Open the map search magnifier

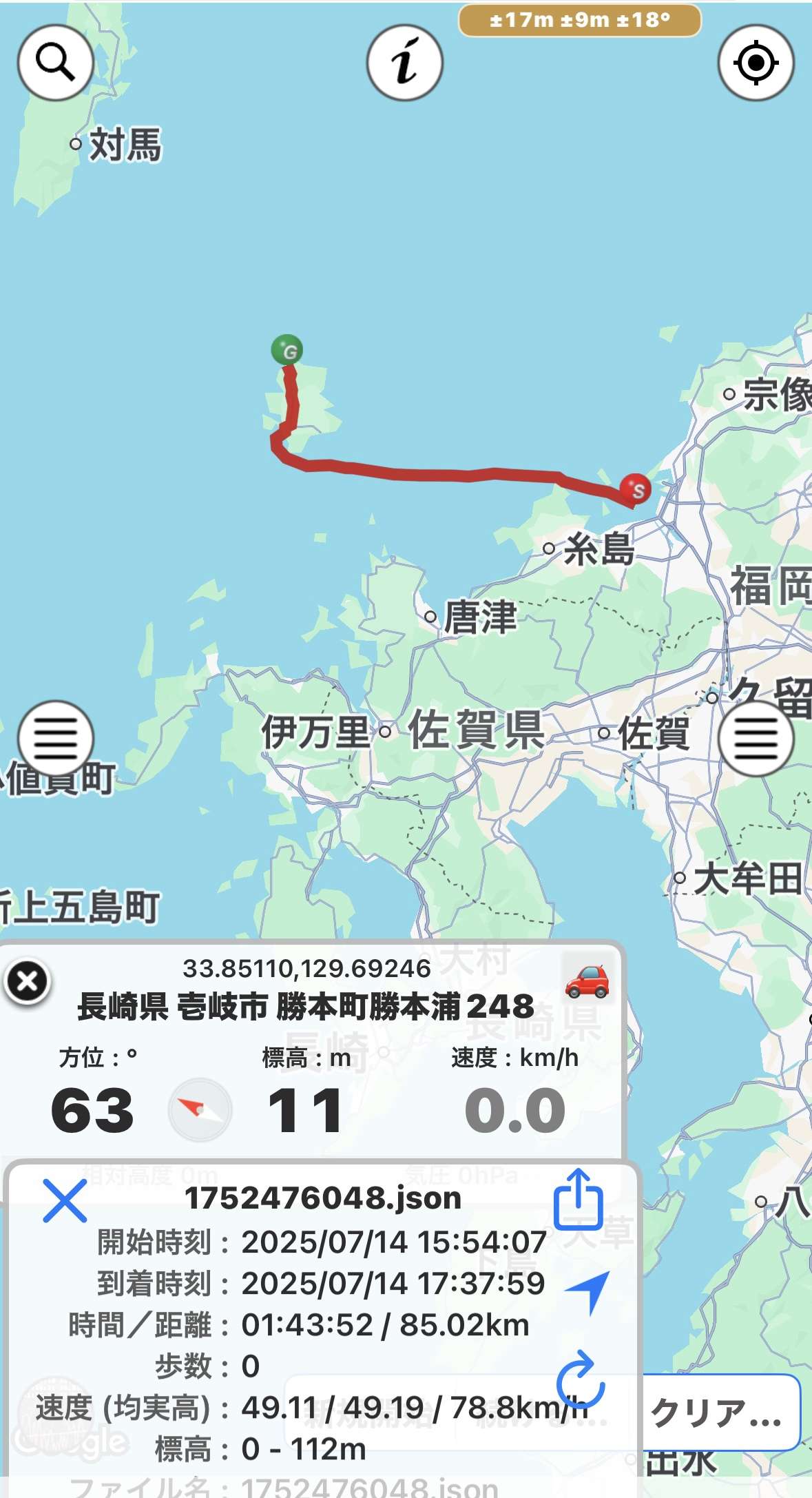55,63
